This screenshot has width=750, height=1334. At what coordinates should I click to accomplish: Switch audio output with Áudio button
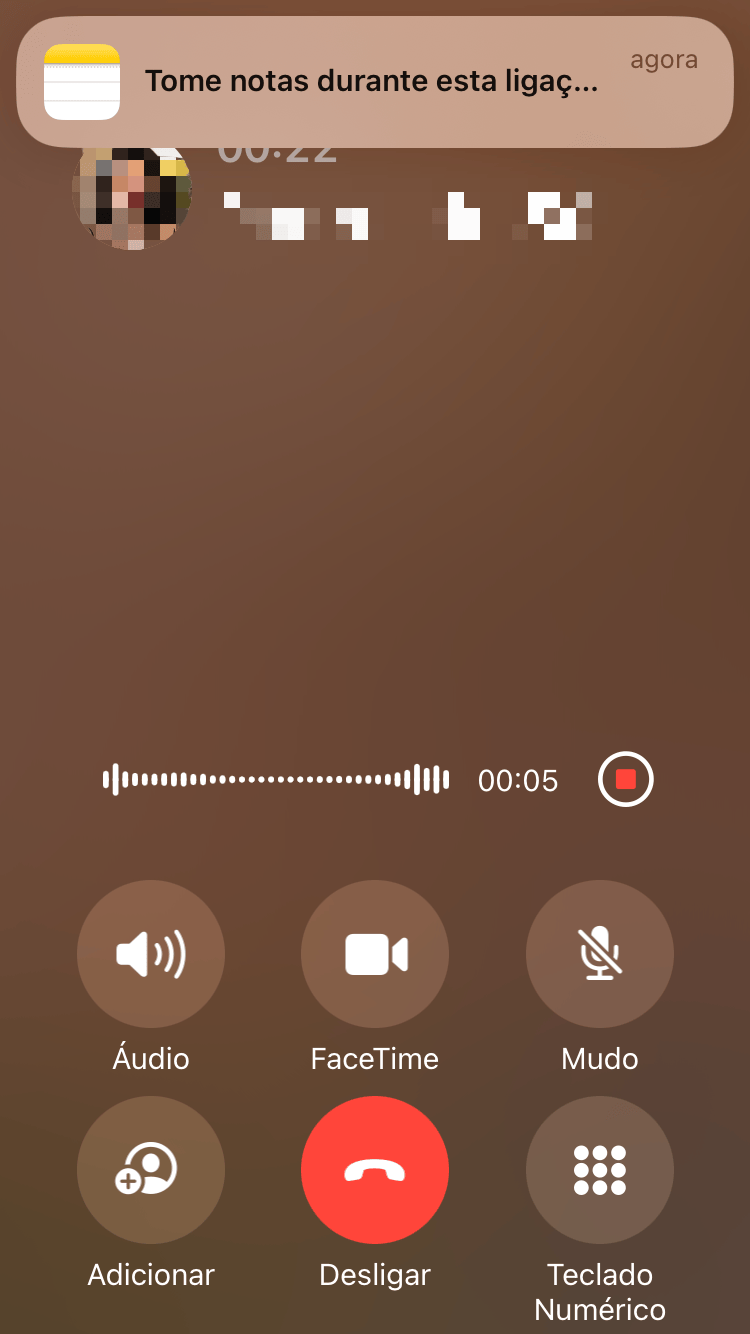tap(151, 954)
